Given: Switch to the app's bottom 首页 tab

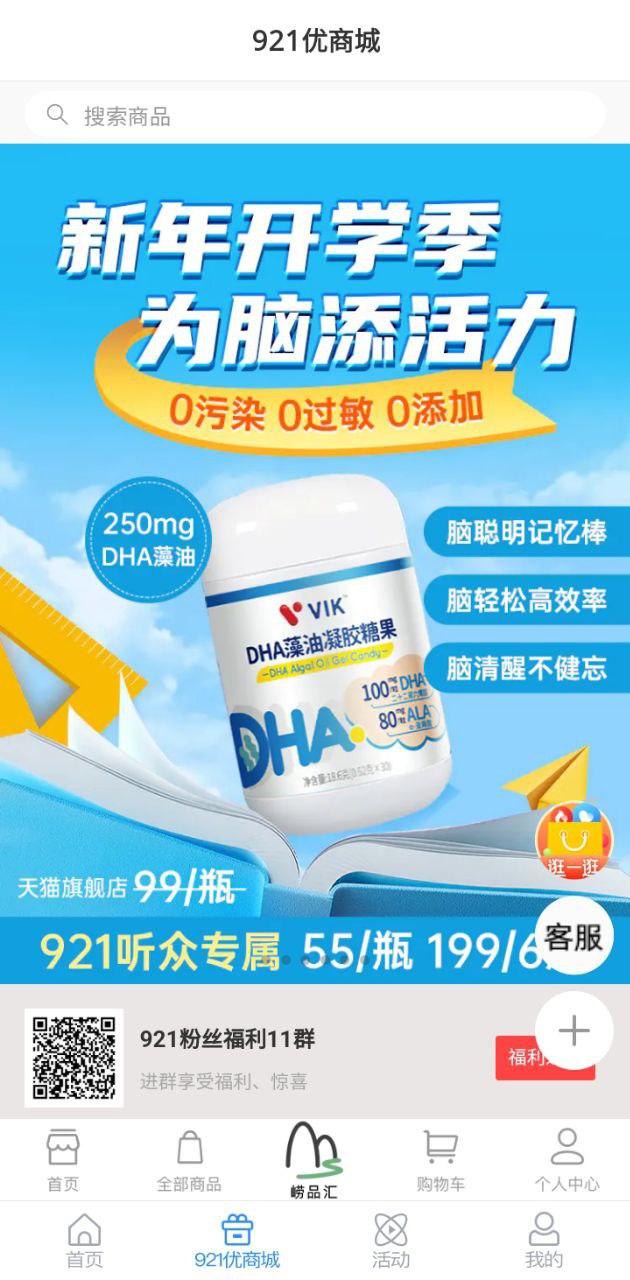Looking at the screenshot, I should click(84, 1241).
